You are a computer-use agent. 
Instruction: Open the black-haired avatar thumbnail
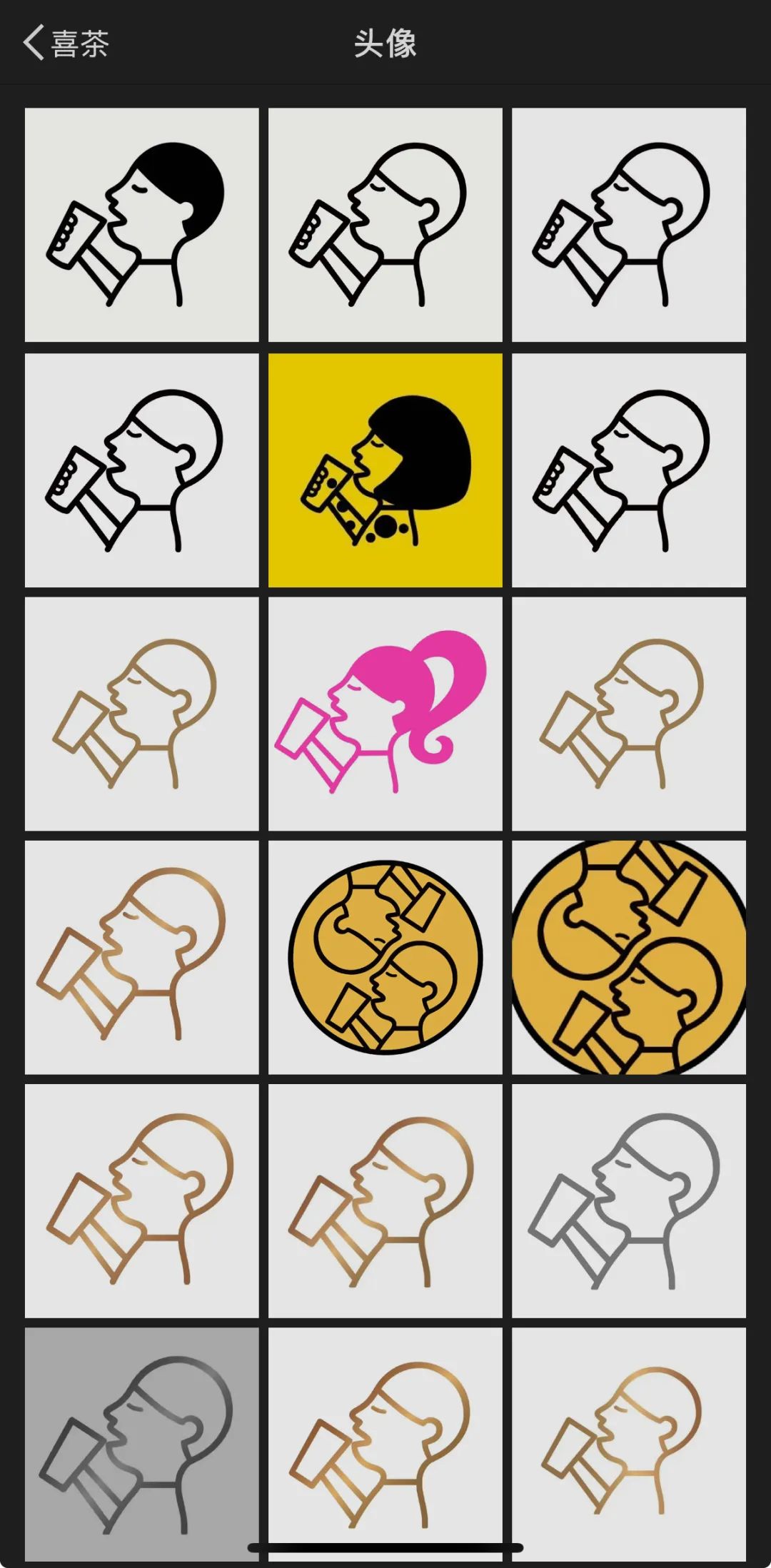point(142,225)
